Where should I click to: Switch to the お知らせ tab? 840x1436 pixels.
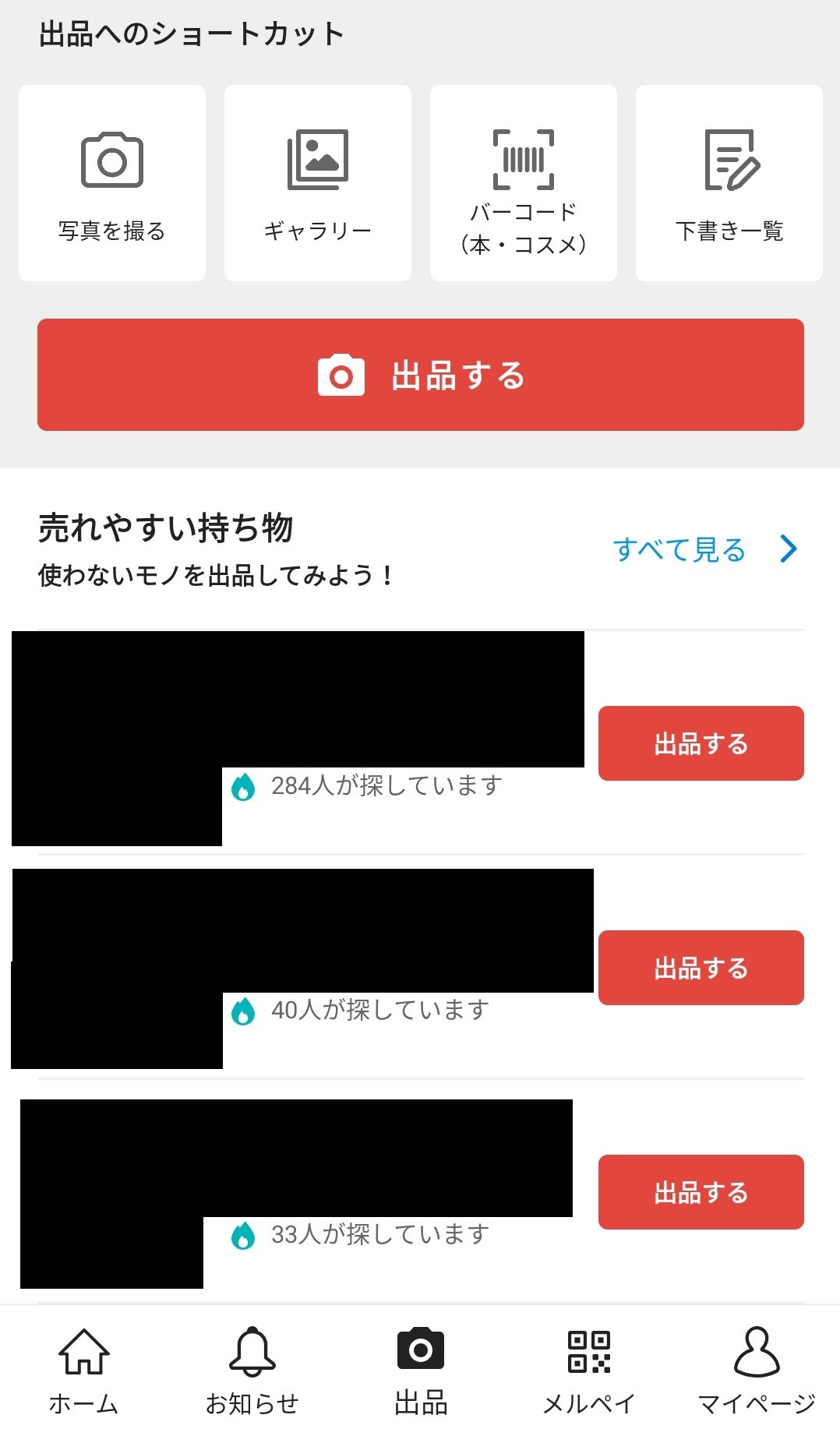(252, 1371)
